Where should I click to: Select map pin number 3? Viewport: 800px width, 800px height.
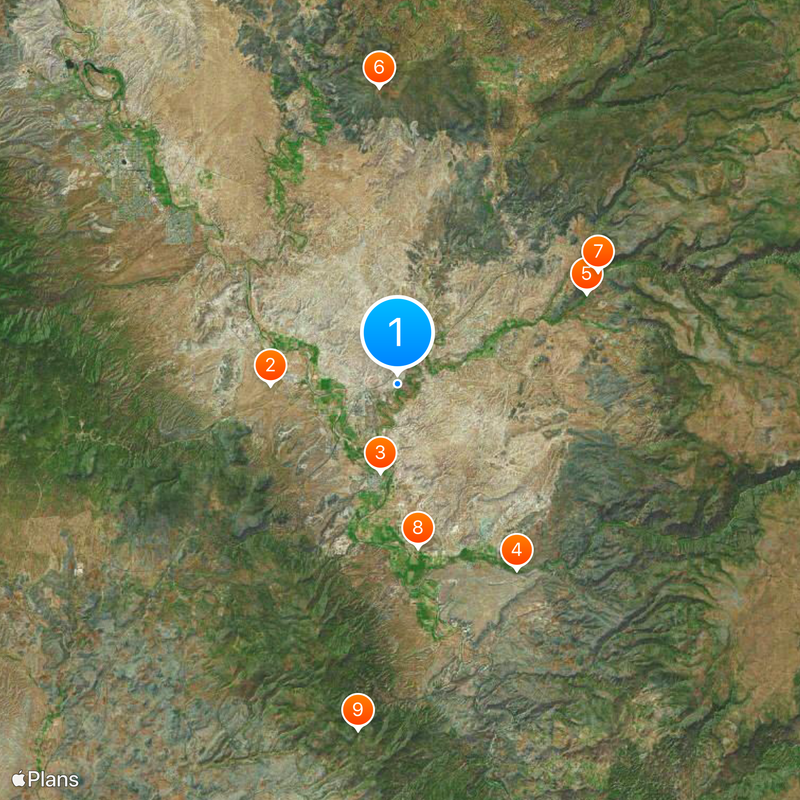pyautogui.click(x=379, y=452)
